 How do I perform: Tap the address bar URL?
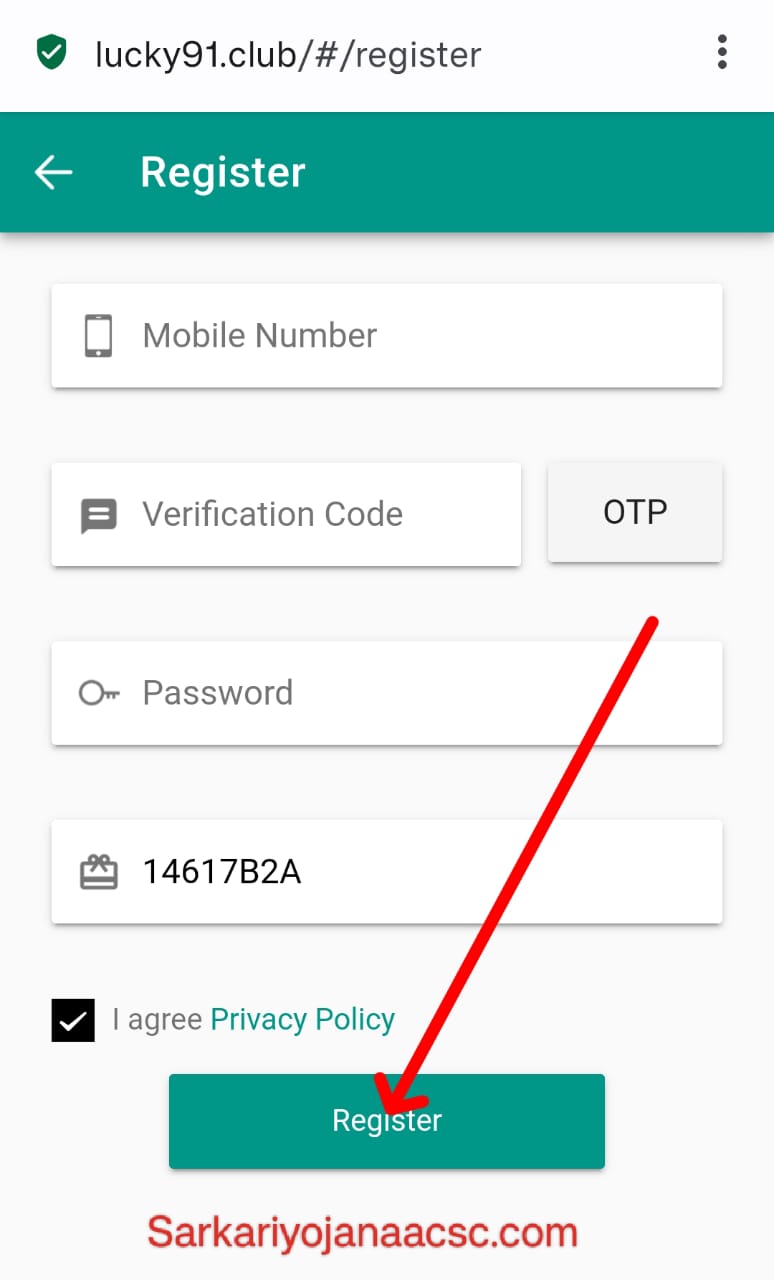click(288, 54)
